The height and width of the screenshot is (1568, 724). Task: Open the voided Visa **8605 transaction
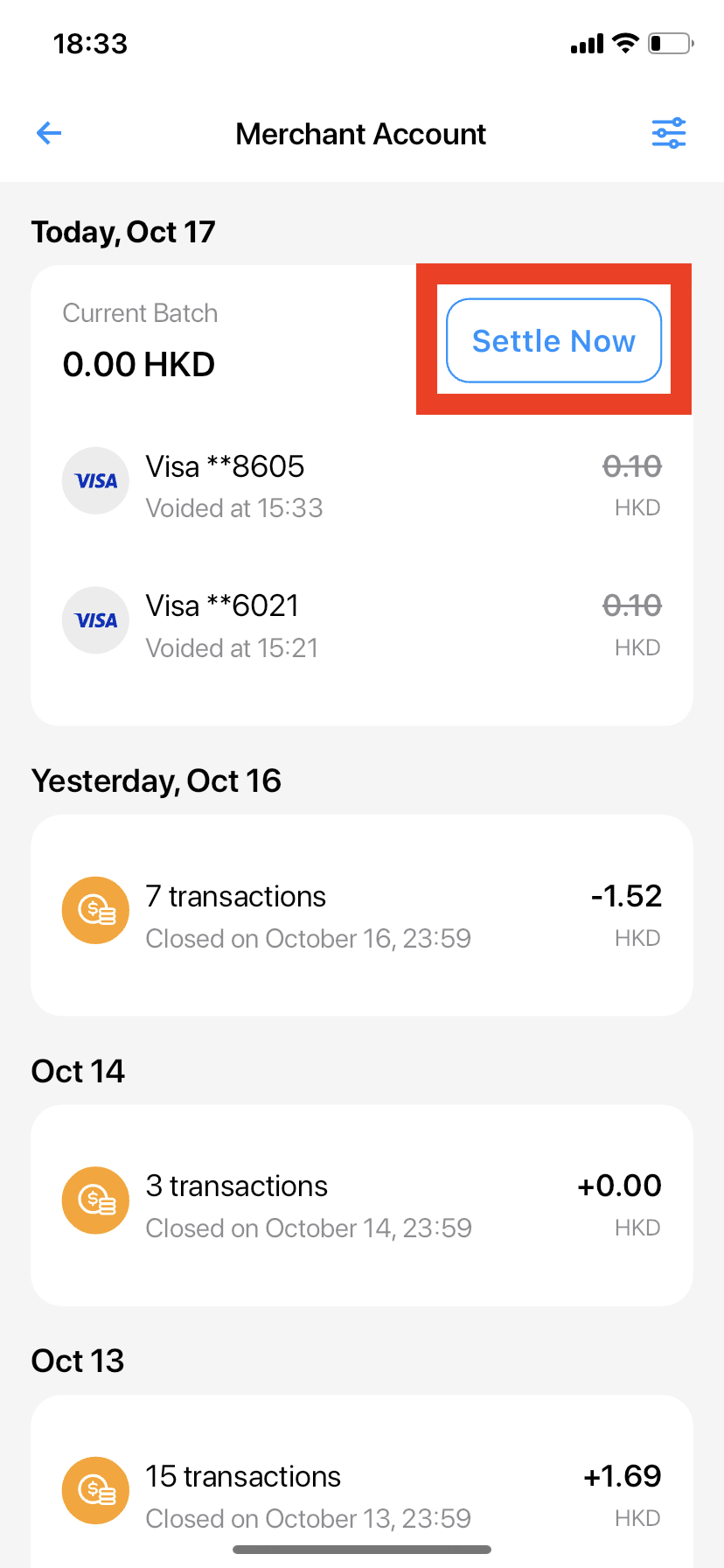tap(361, 486)
